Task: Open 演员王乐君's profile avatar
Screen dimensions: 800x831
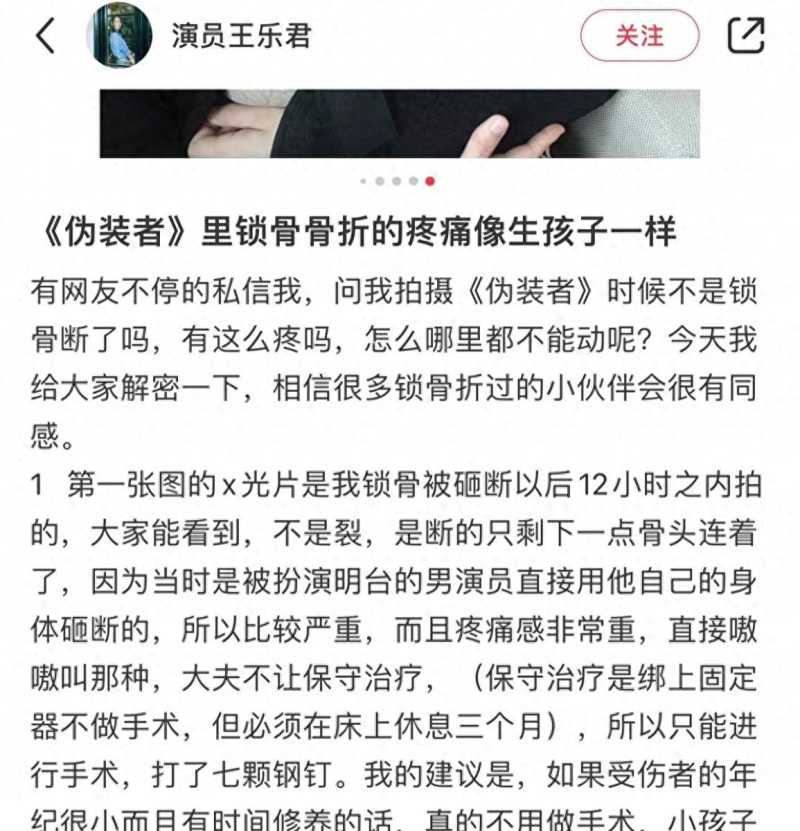Action: 120,36
